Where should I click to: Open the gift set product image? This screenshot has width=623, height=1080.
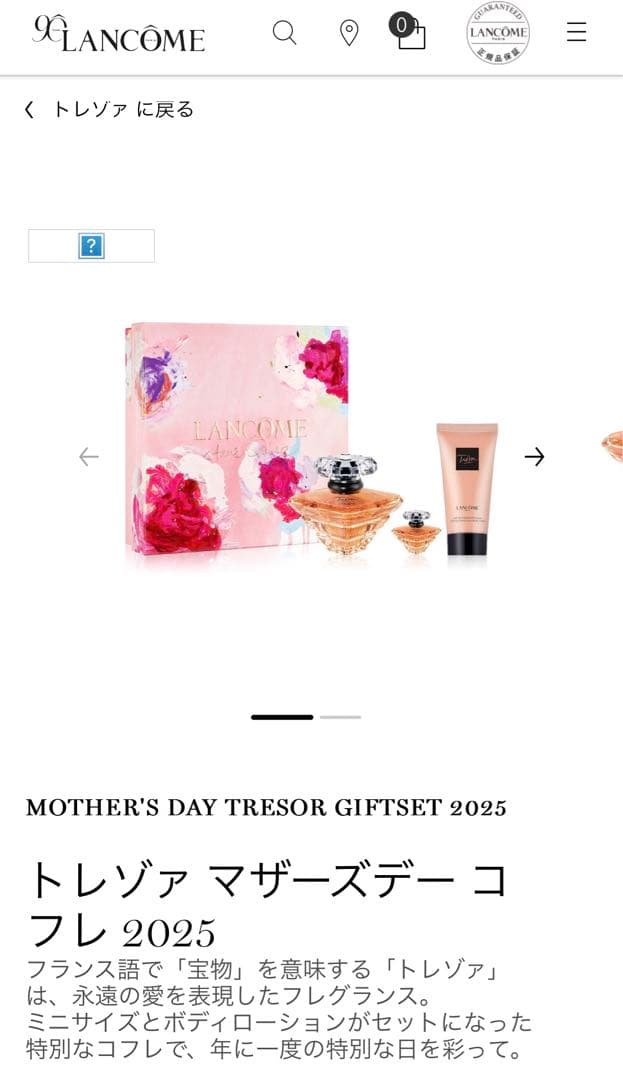coord(312,445)
